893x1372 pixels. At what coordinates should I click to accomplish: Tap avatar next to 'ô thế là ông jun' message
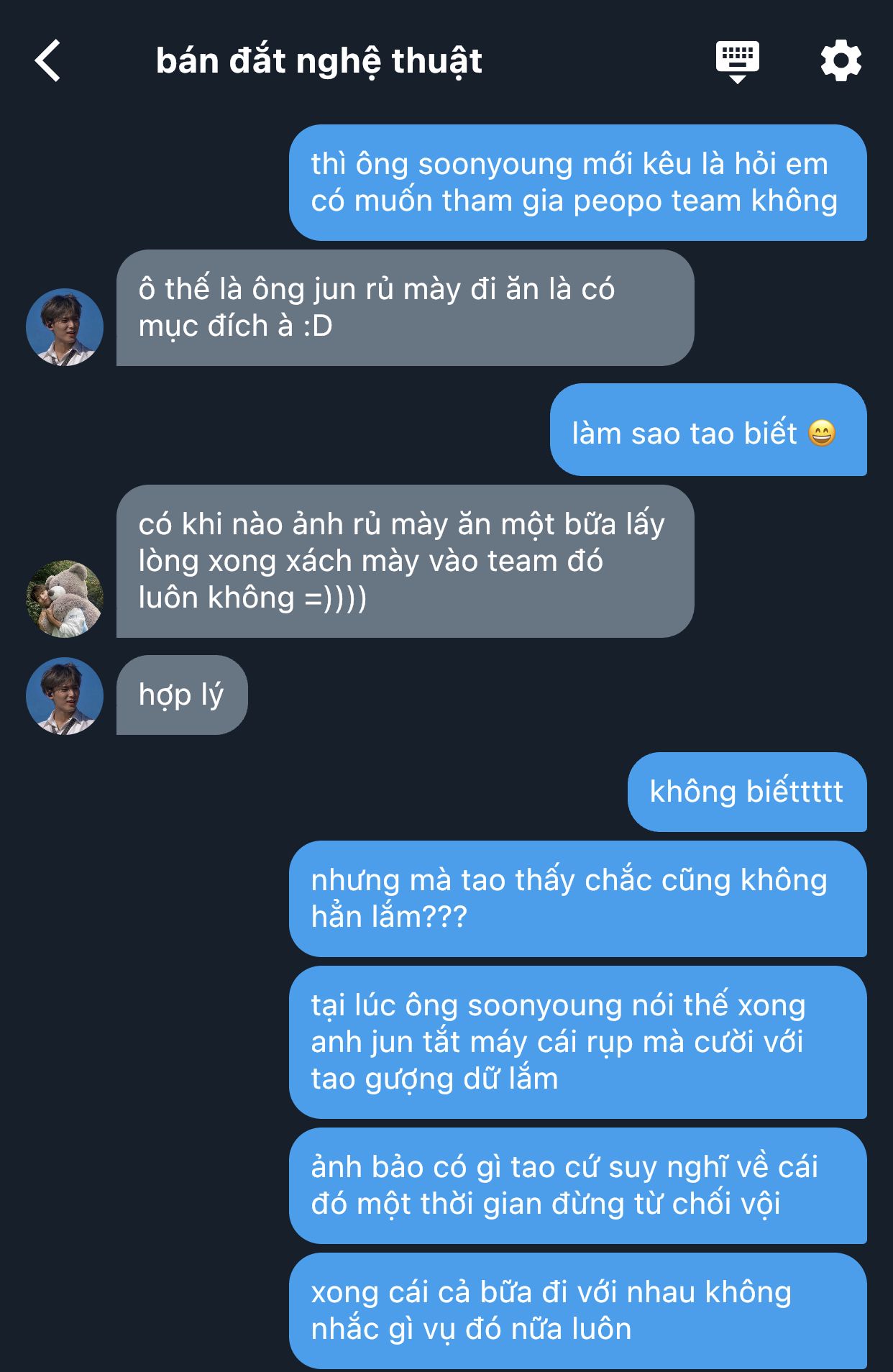65,327
